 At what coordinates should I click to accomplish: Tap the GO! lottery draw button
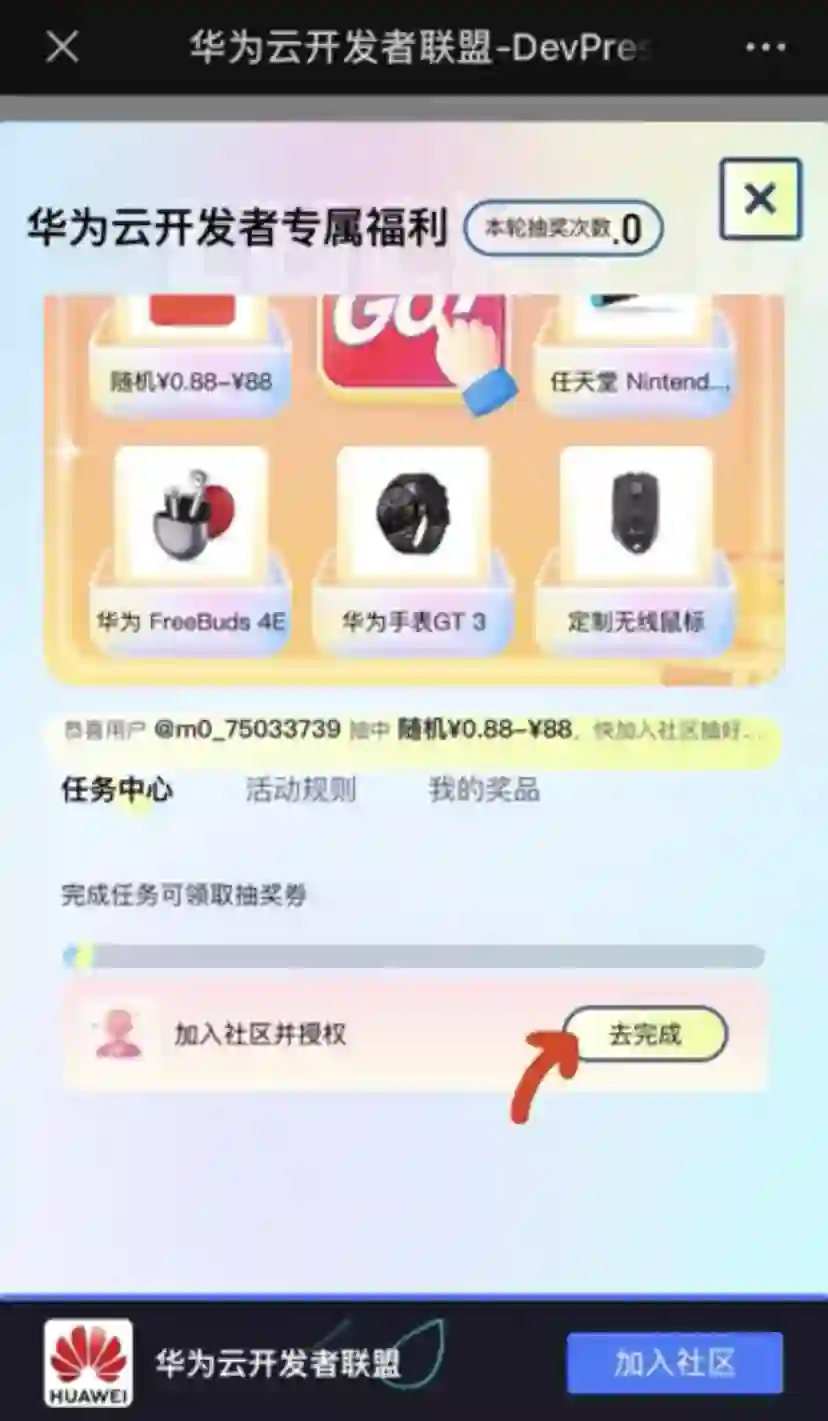tap(412, 342)
